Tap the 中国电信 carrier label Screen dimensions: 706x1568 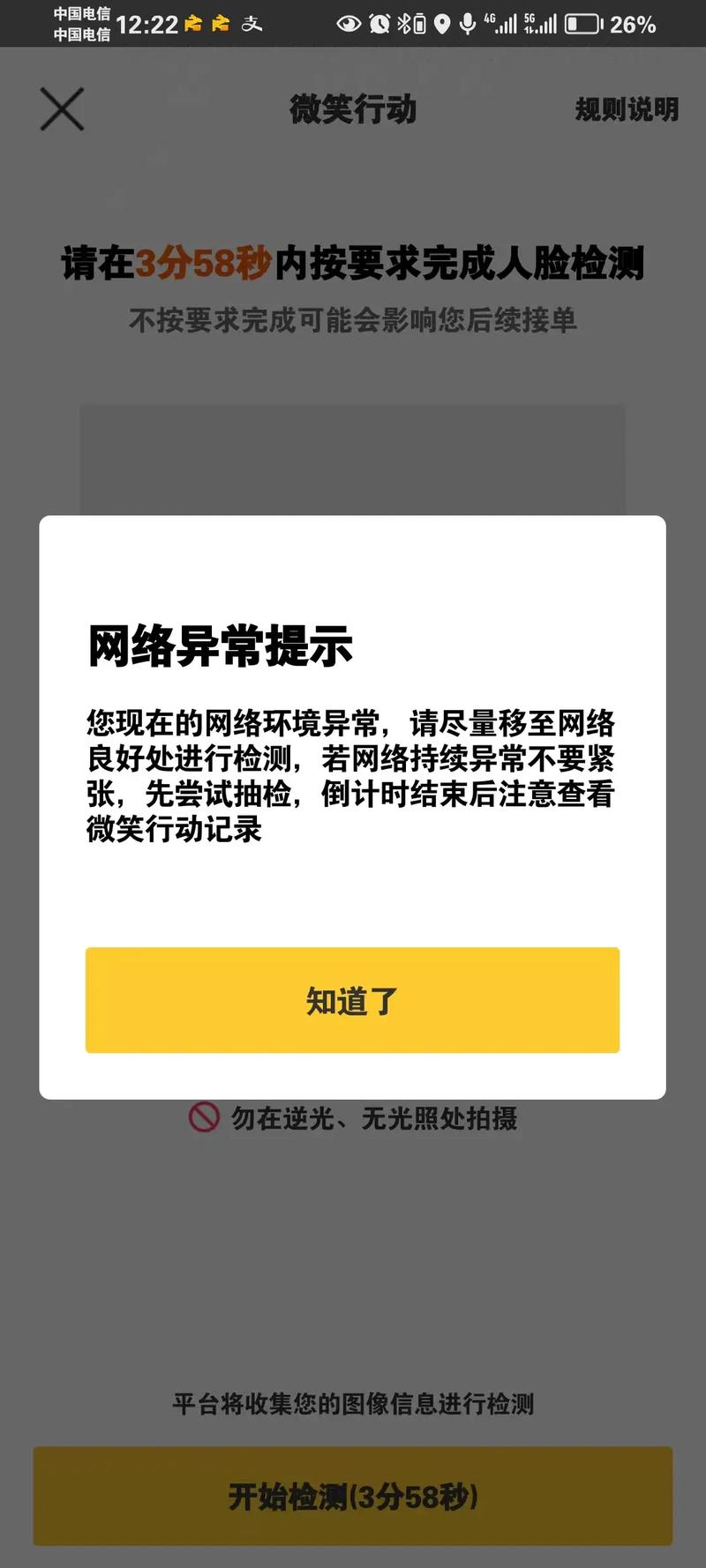pyautogui.click(x=85, y=24)
